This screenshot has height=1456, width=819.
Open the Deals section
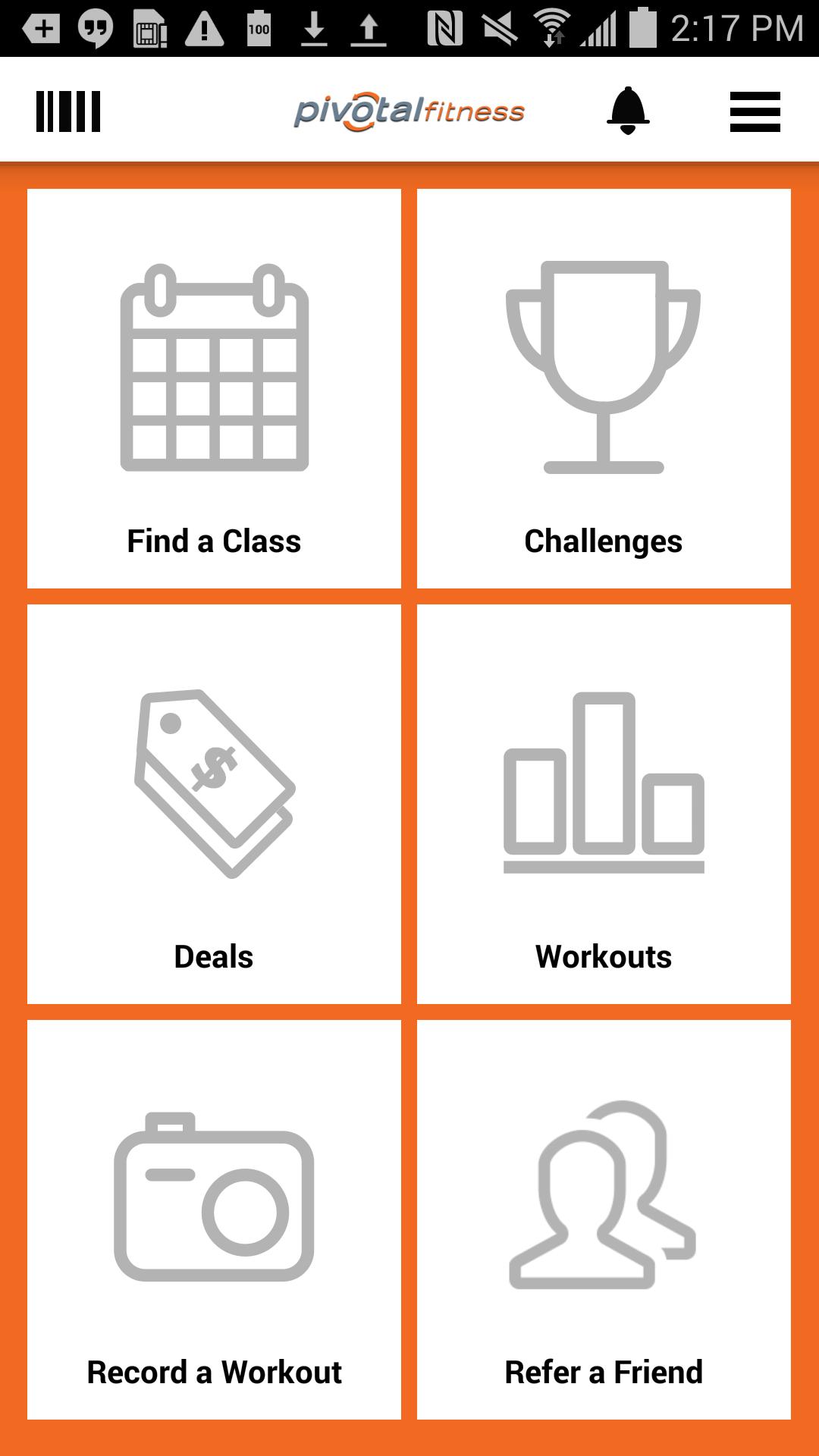tap(215, 804)
